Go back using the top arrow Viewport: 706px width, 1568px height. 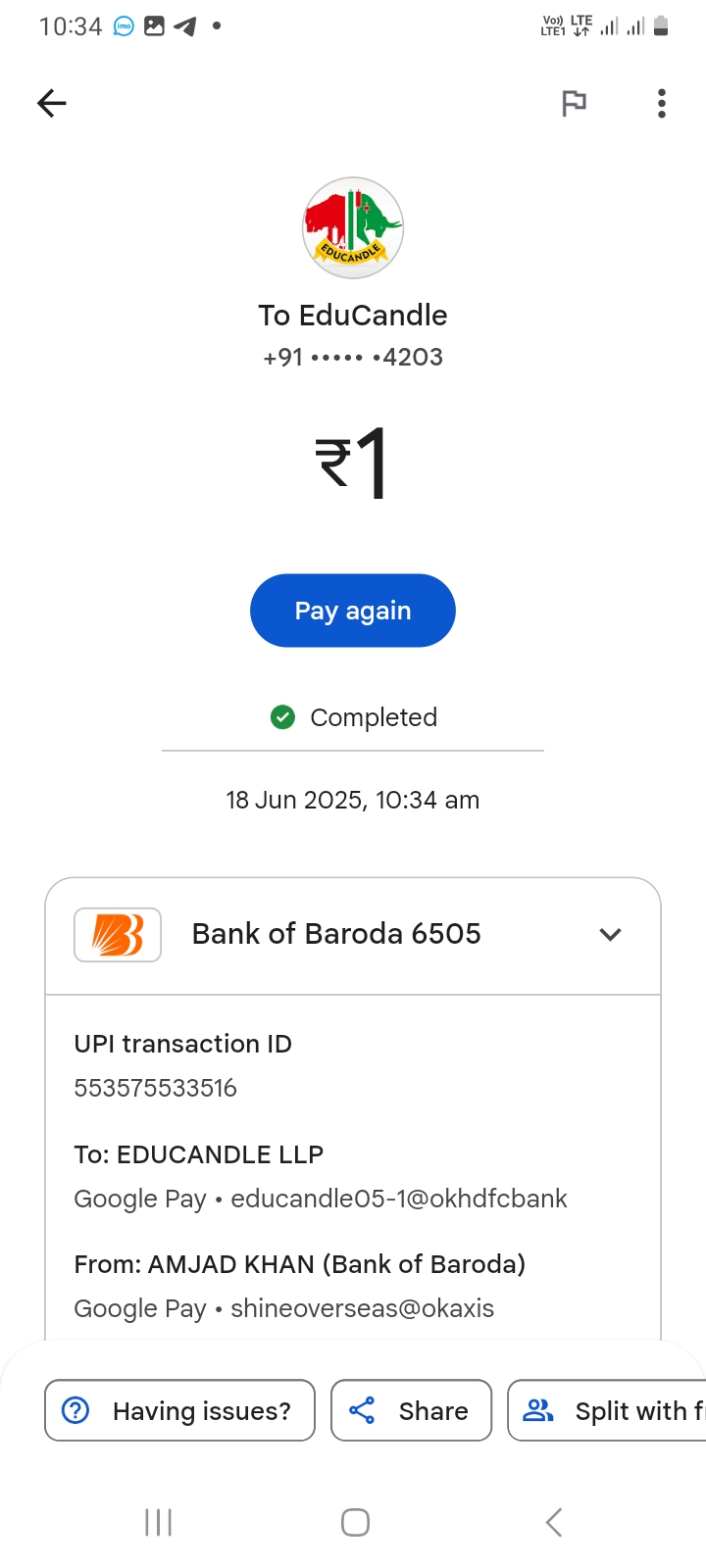(x=51, y=103)
